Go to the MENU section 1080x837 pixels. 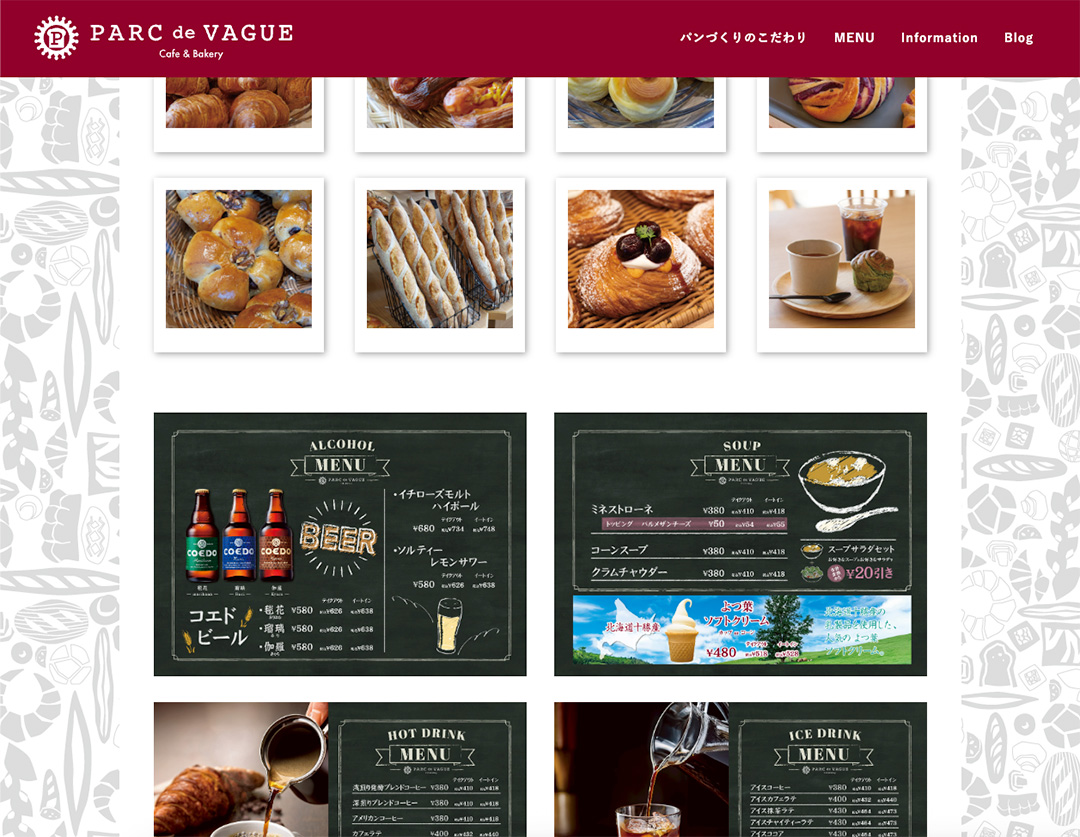[x=854, y=38]
